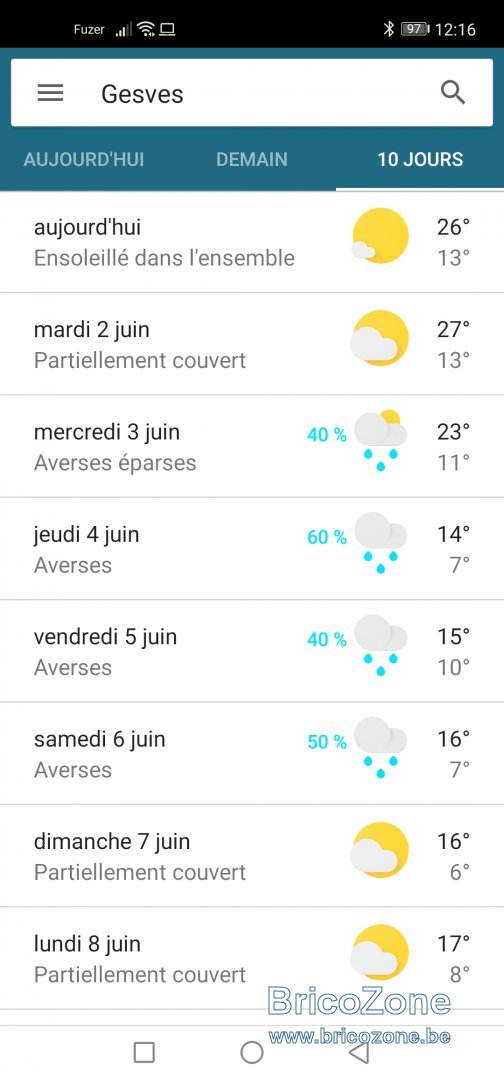Image resolution: width=504 pixels, height=1080 pixels.
Task: Open the hamburger menu
Action: (x=50, y=93)
